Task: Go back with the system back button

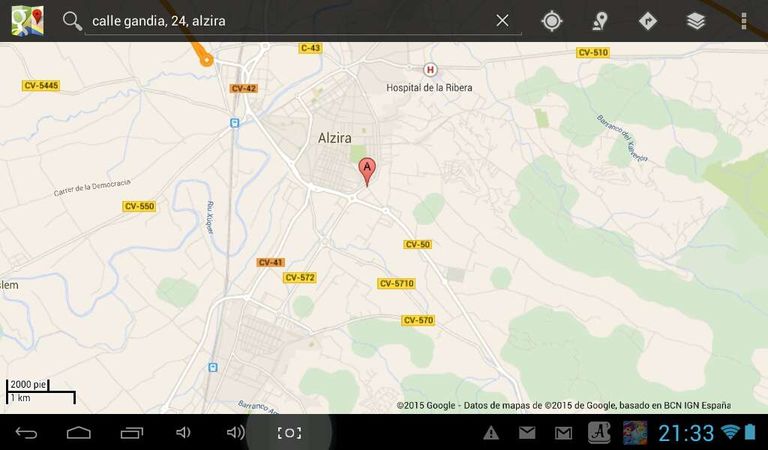Action: pyautogui.click(x=27, y=432)
